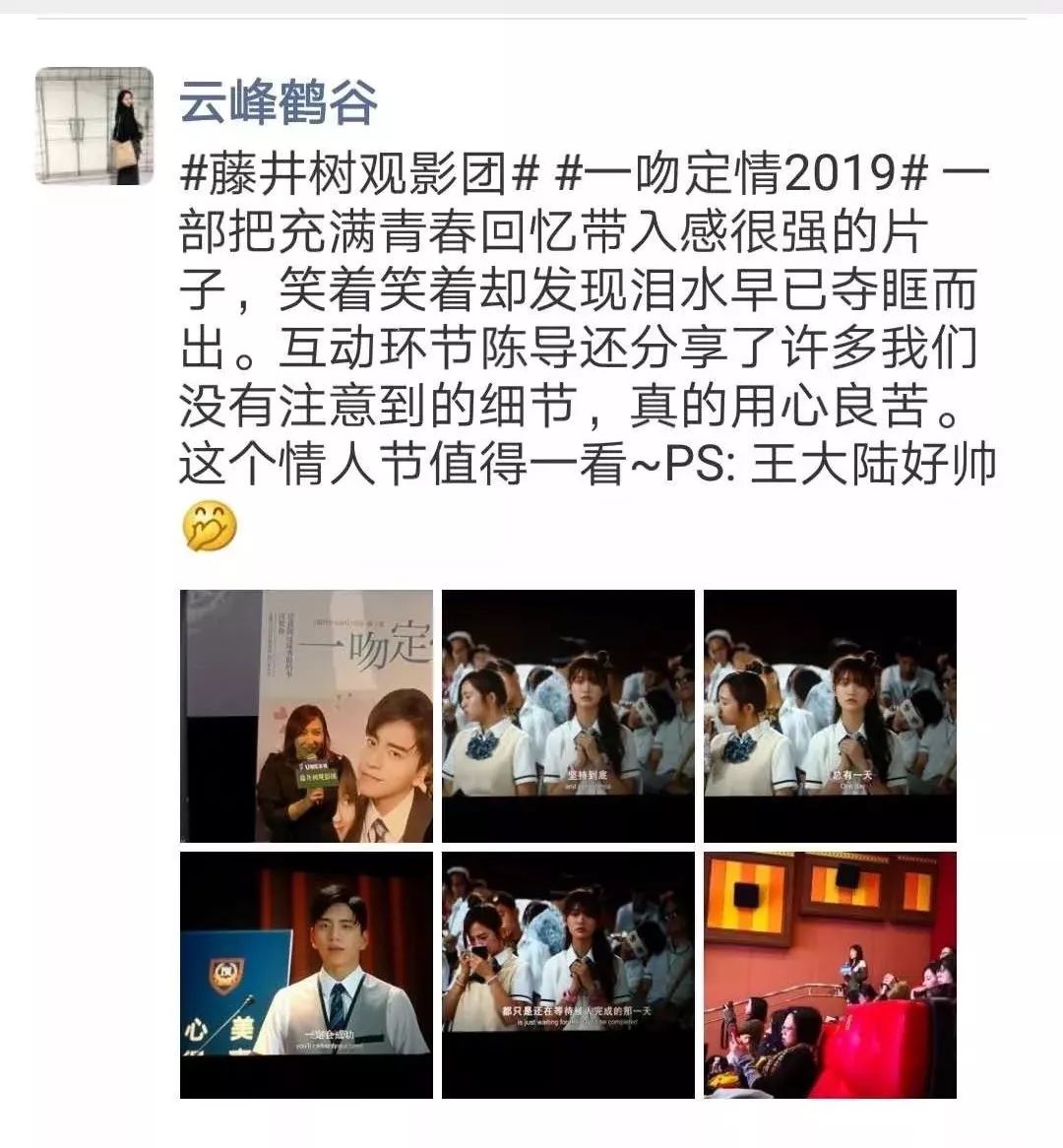Open the photo of the cinema audience seats

830,975
